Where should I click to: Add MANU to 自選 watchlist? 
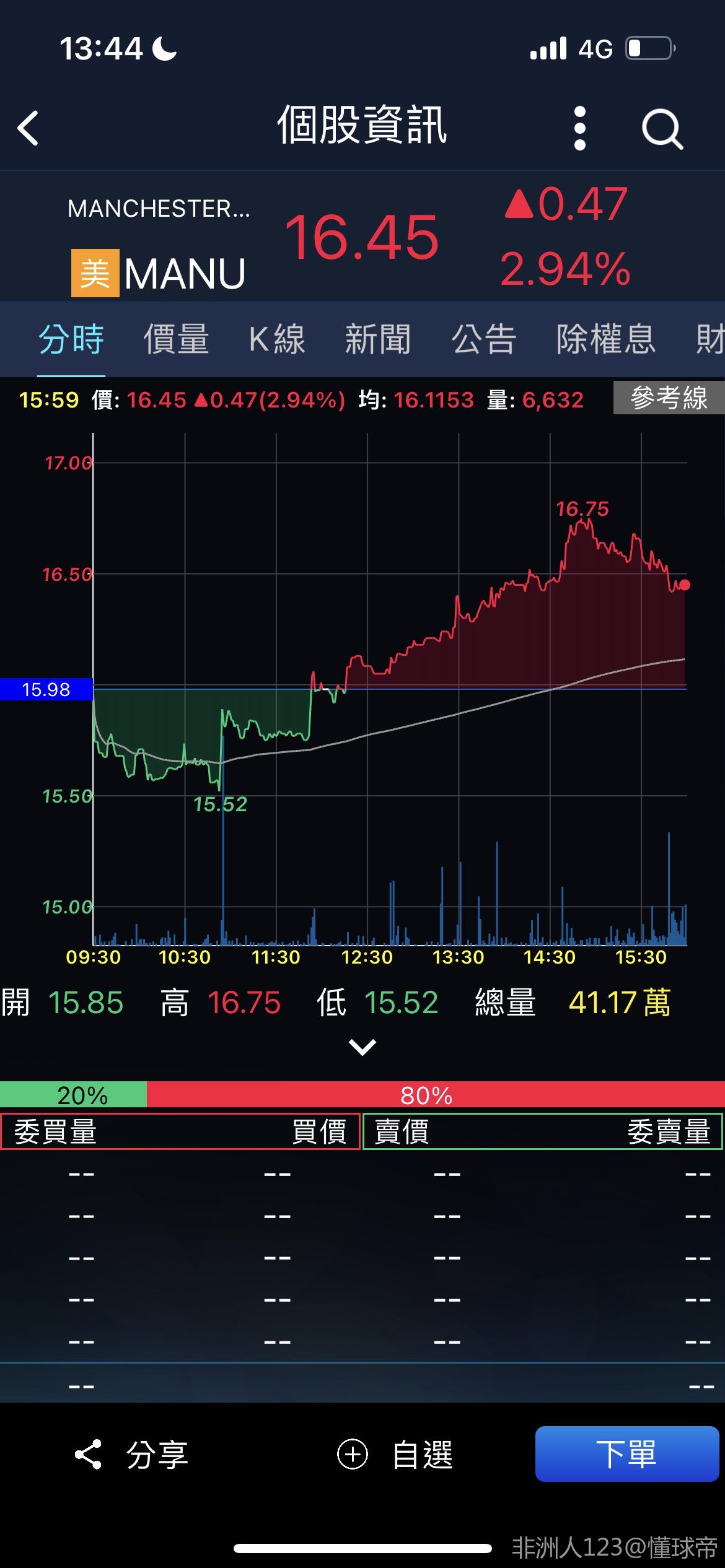(x=395, y=1455)
